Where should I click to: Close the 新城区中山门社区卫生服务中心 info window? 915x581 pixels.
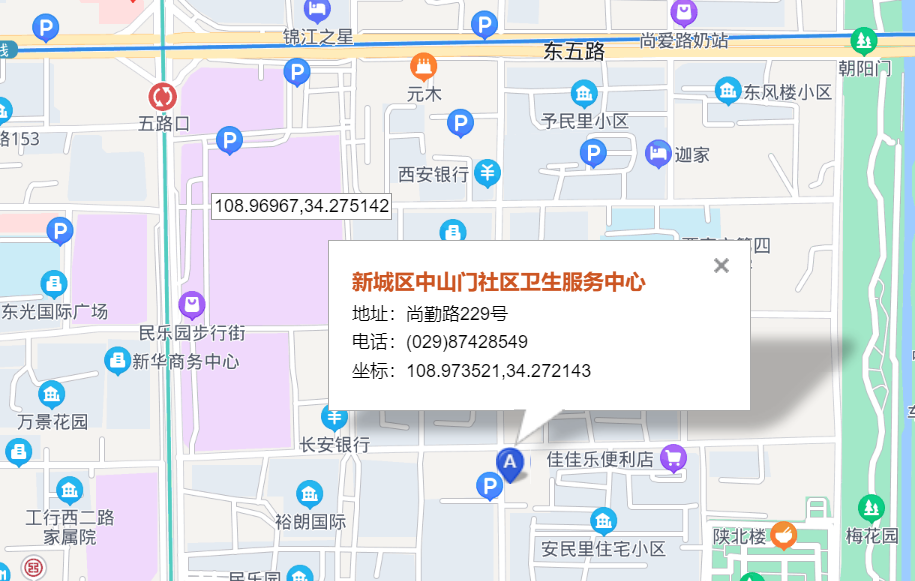click(722, 265)
